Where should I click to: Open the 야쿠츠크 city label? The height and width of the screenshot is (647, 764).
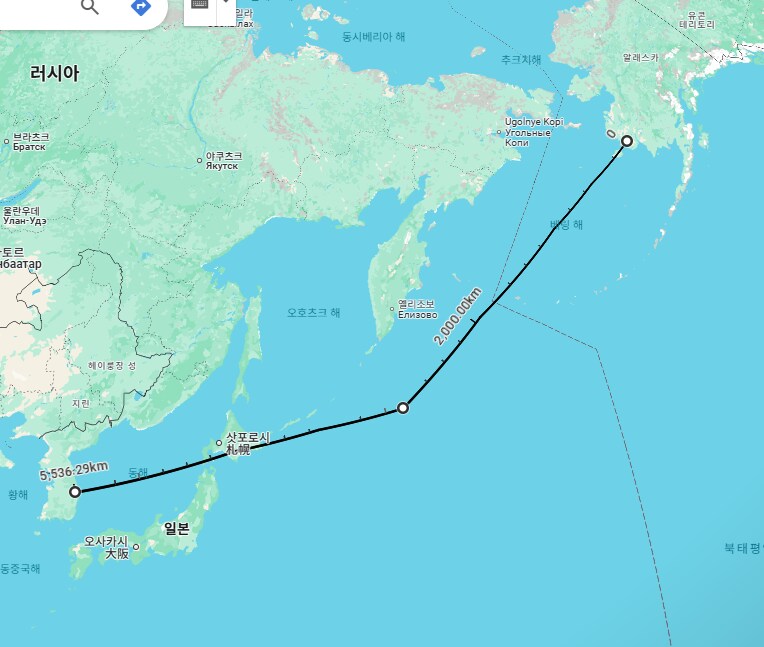pos(224,156)
